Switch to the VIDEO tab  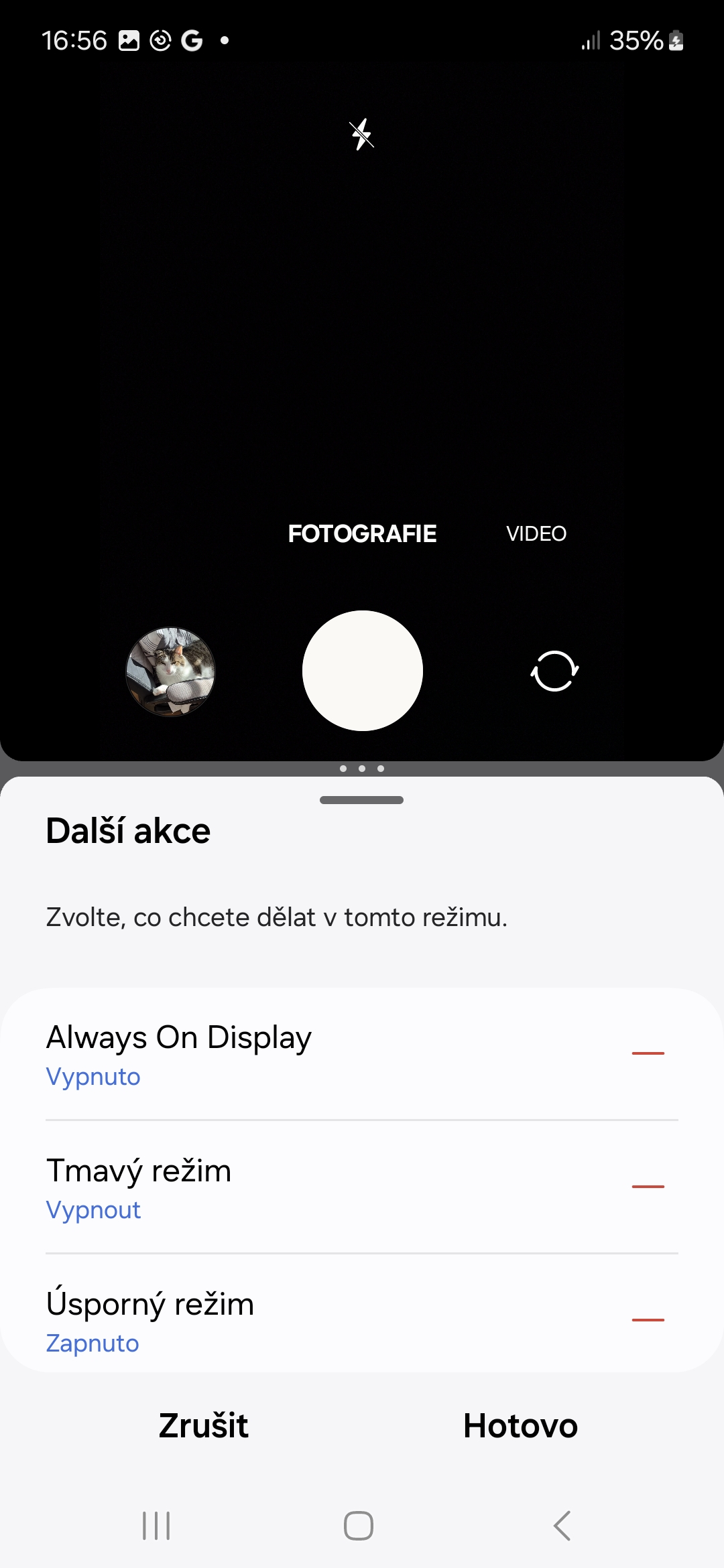(x=536, y=533)
